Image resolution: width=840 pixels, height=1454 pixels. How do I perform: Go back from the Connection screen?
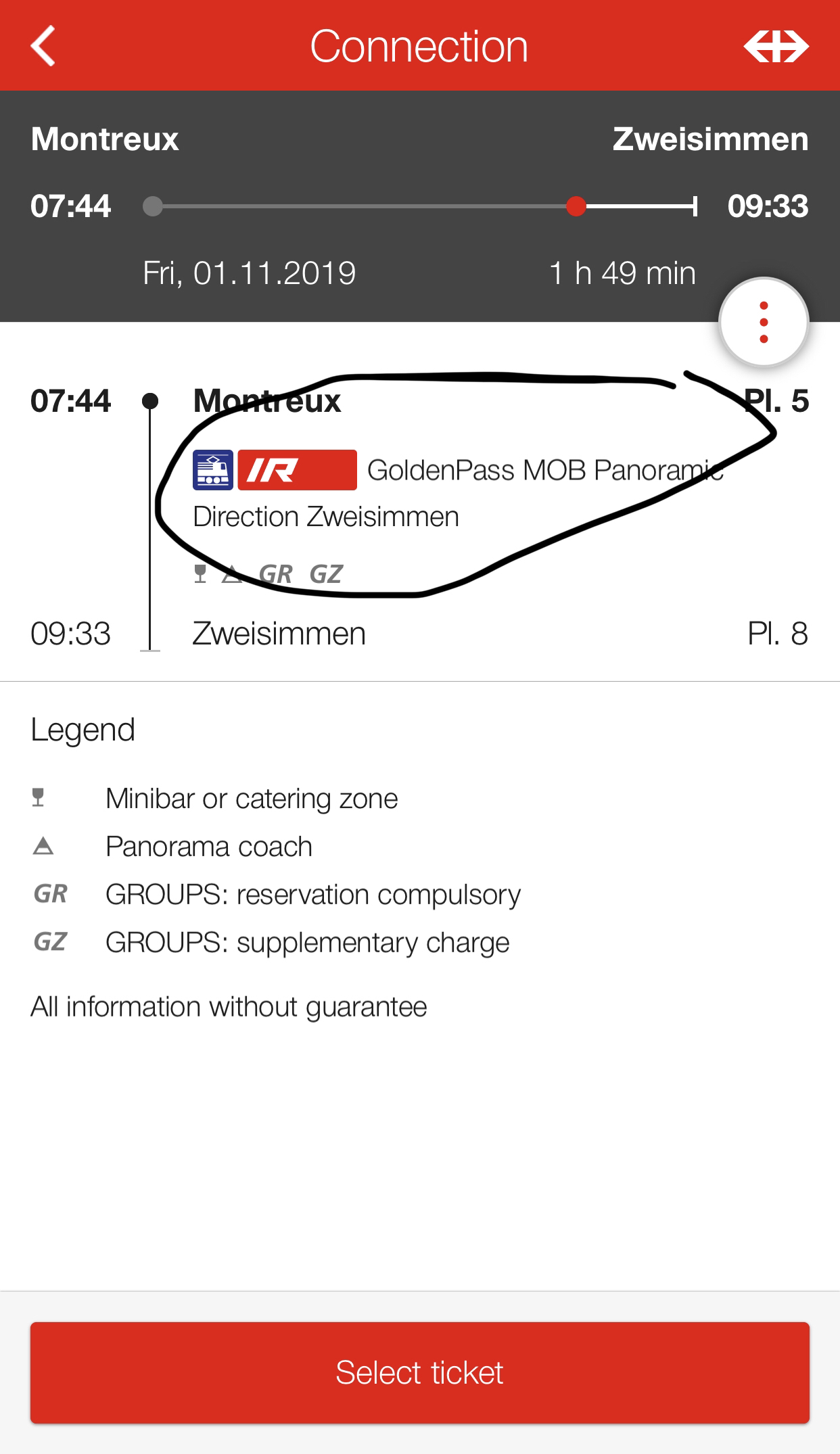click(x=43, y=46)
